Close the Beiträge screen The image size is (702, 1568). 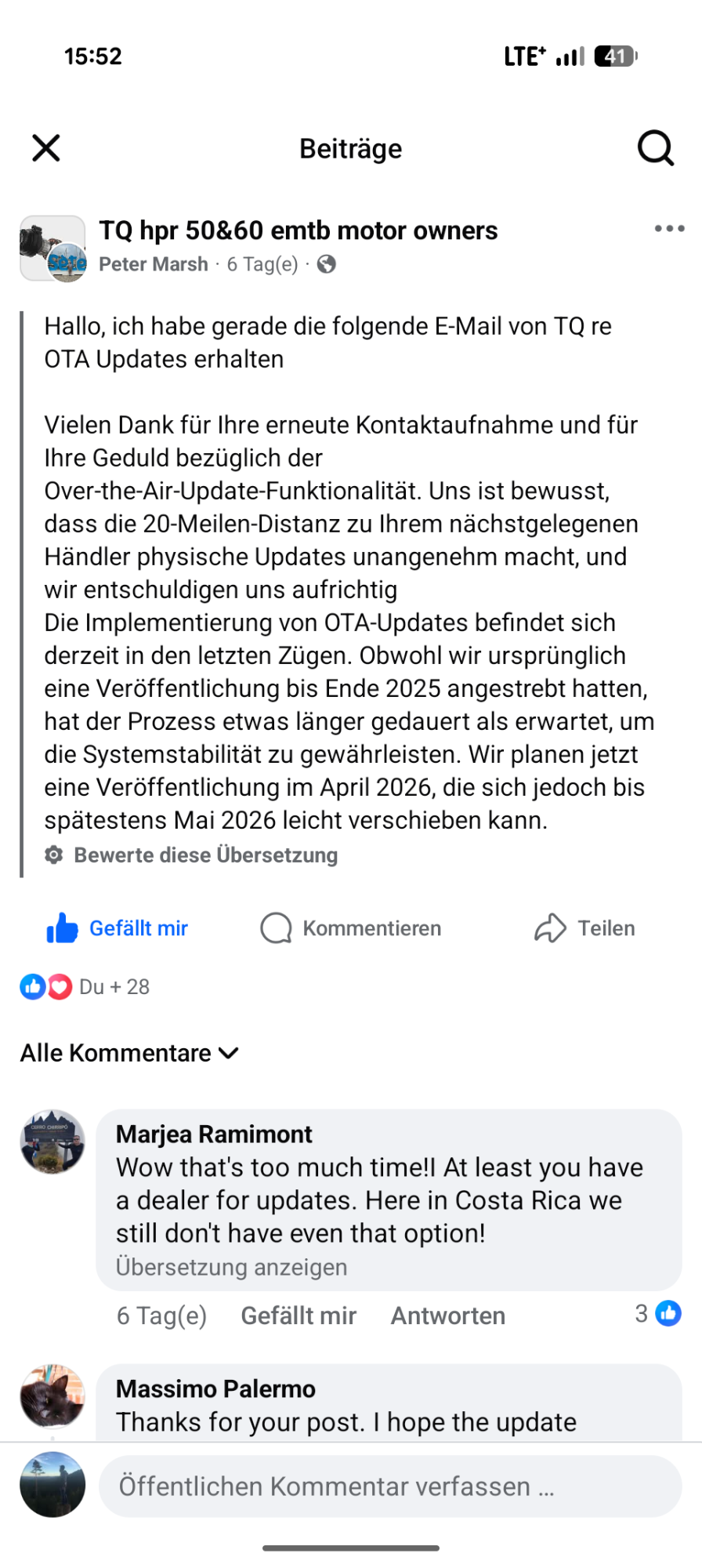46,147
